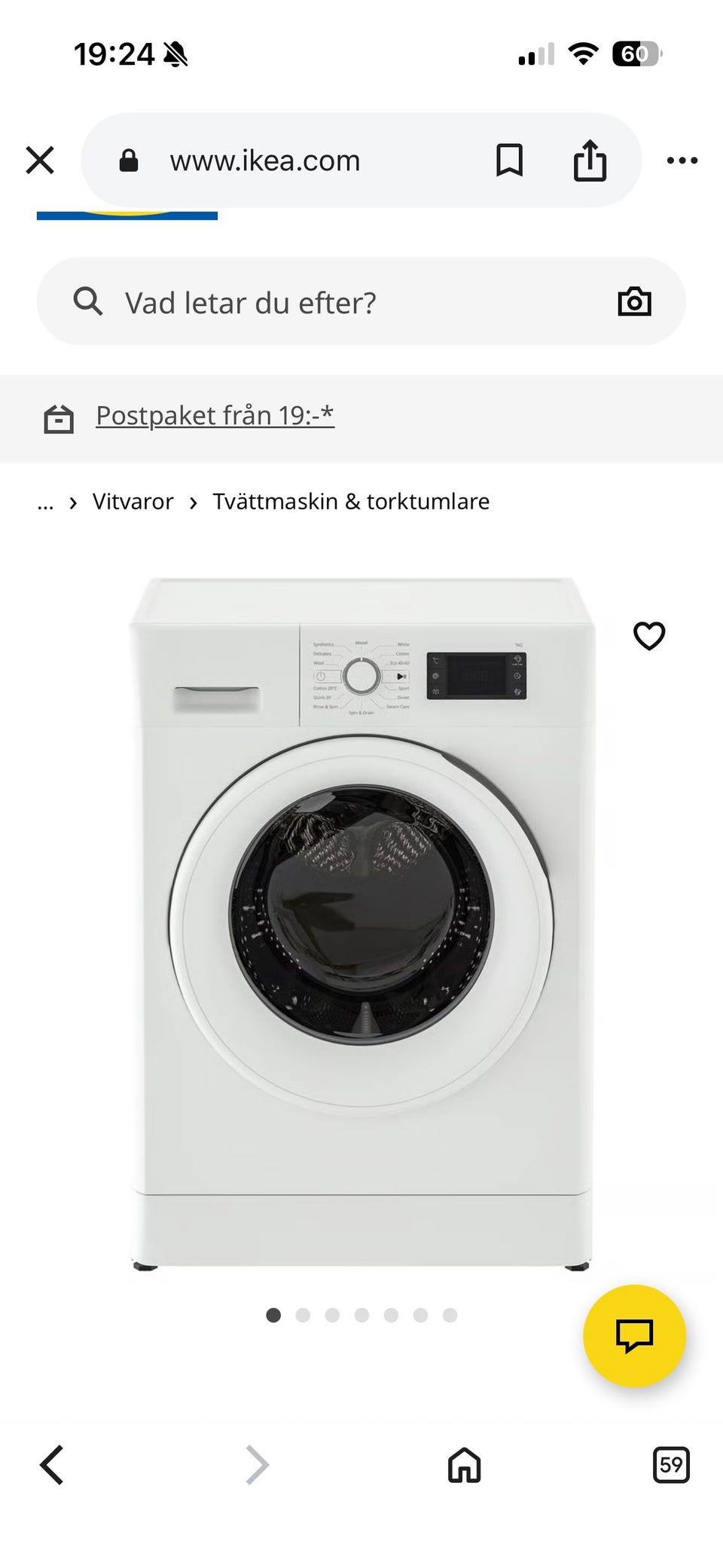This screenshot has height=1568, width=723.
Task: Bookmark the ikea.com page
Action: tap(509, 160)
